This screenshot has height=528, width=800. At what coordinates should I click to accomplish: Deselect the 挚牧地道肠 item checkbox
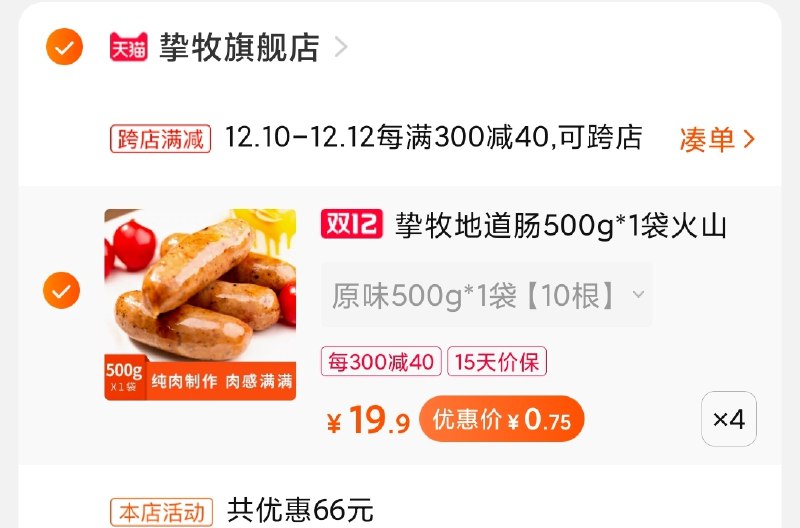(61, 291)
